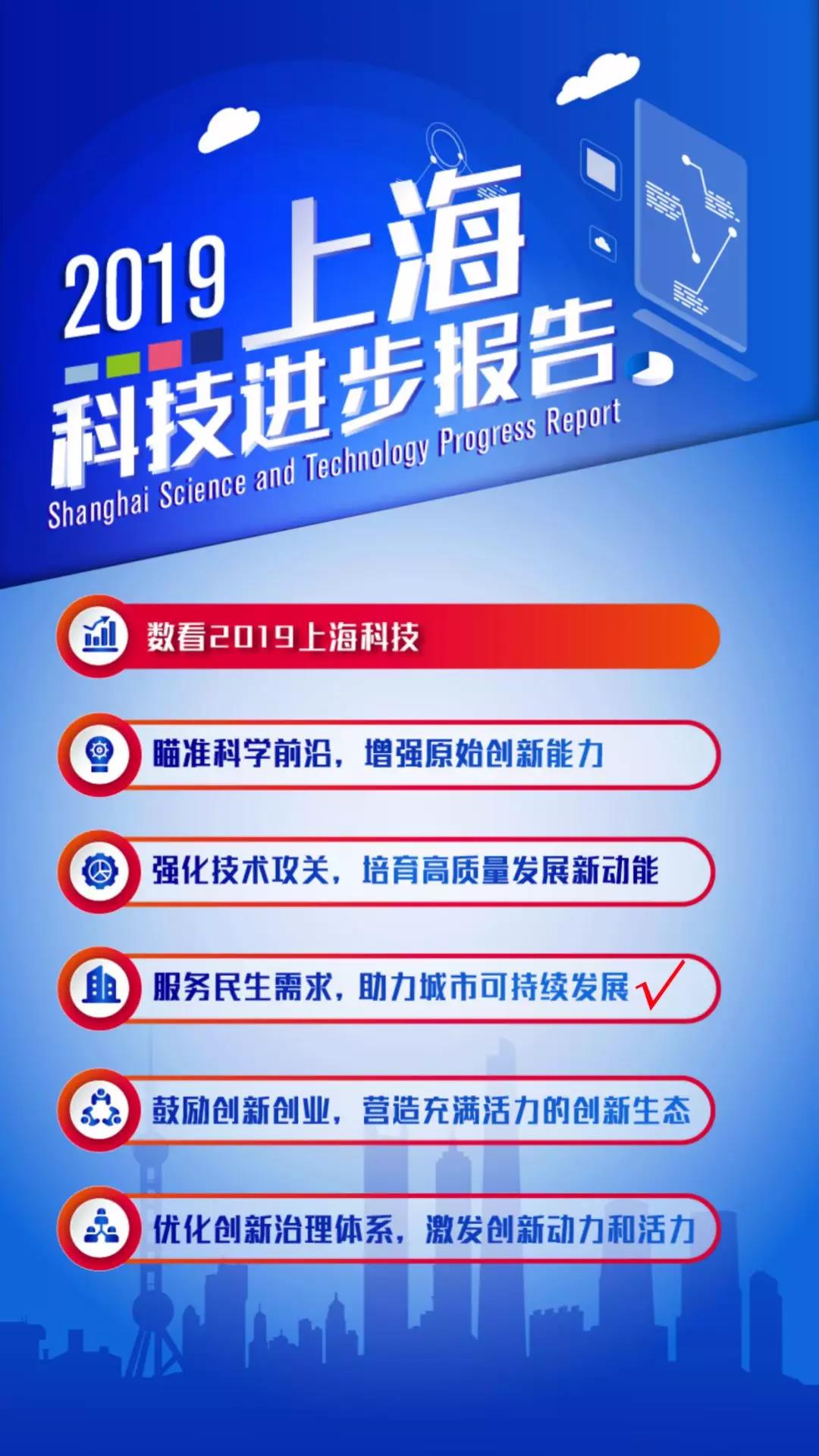The height and width of the screenshot is (1456, 819).
Task: Open 服务民生需求，助力城市可持续发展
Action: click(388, 988)
